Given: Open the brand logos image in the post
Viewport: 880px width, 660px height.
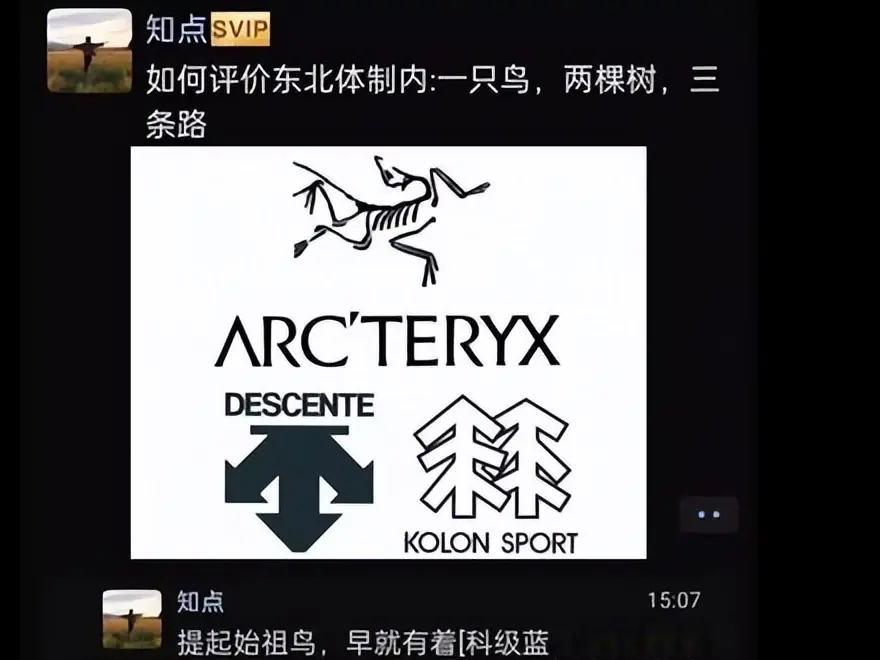Looking at the screenshot, I should point(388,352).
